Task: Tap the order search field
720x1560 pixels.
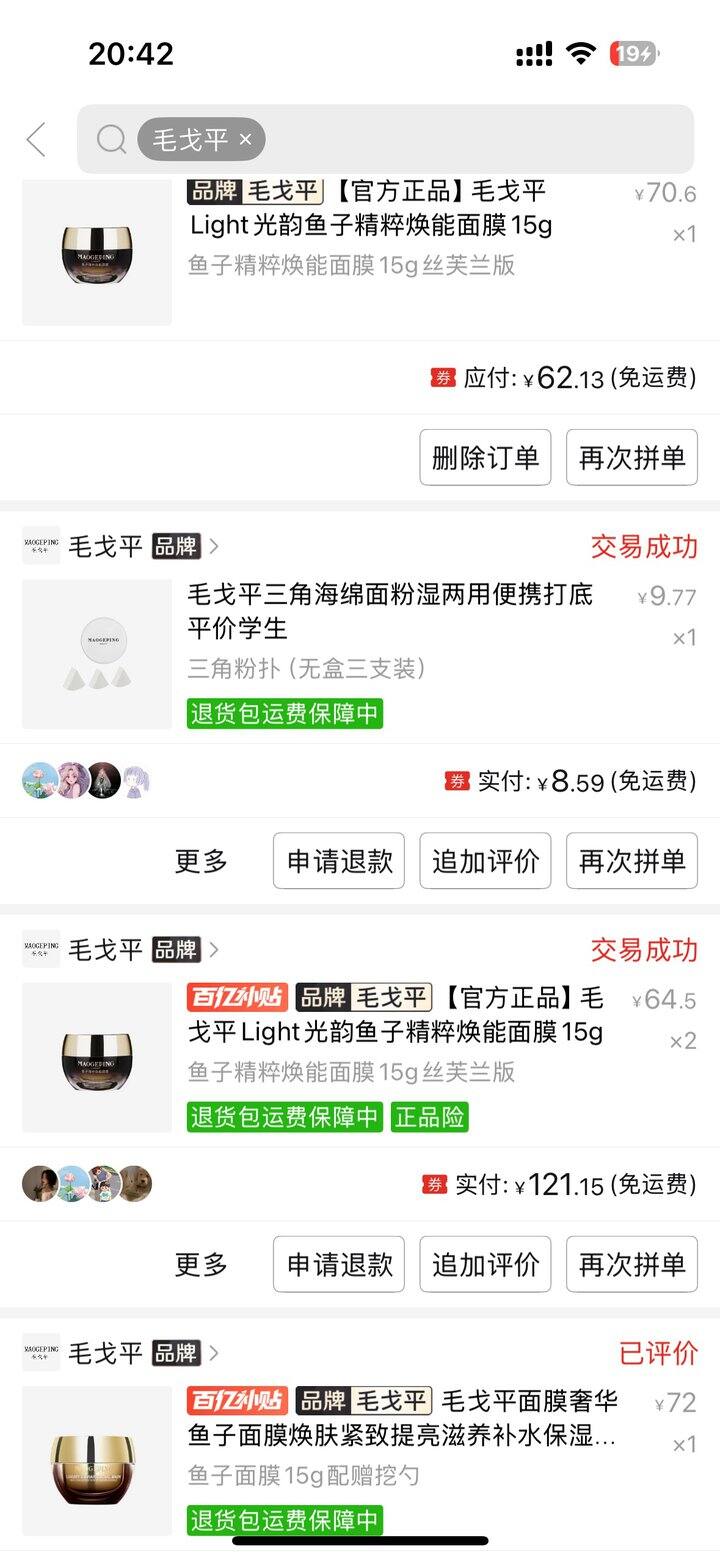Action: (470, 140)
